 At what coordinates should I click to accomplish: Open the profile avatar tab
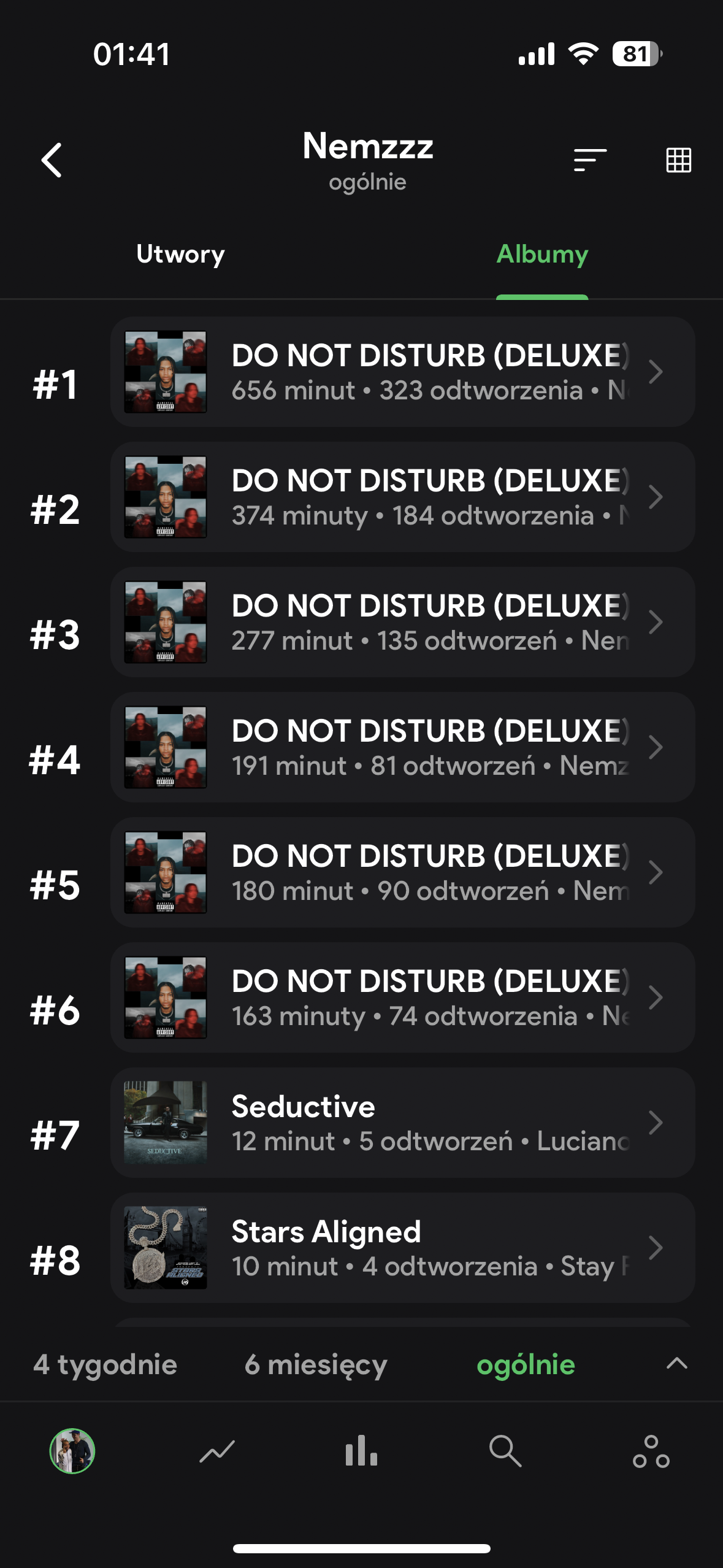72,1451
